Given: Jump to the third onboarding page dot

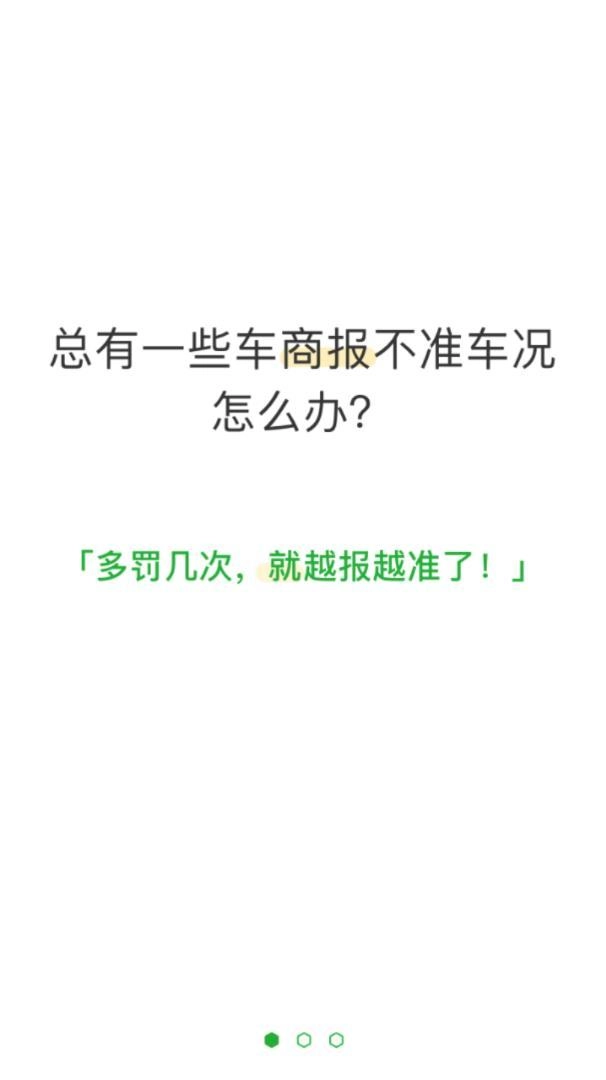Looking at the screenshot, I should (x=336, y=1040).
